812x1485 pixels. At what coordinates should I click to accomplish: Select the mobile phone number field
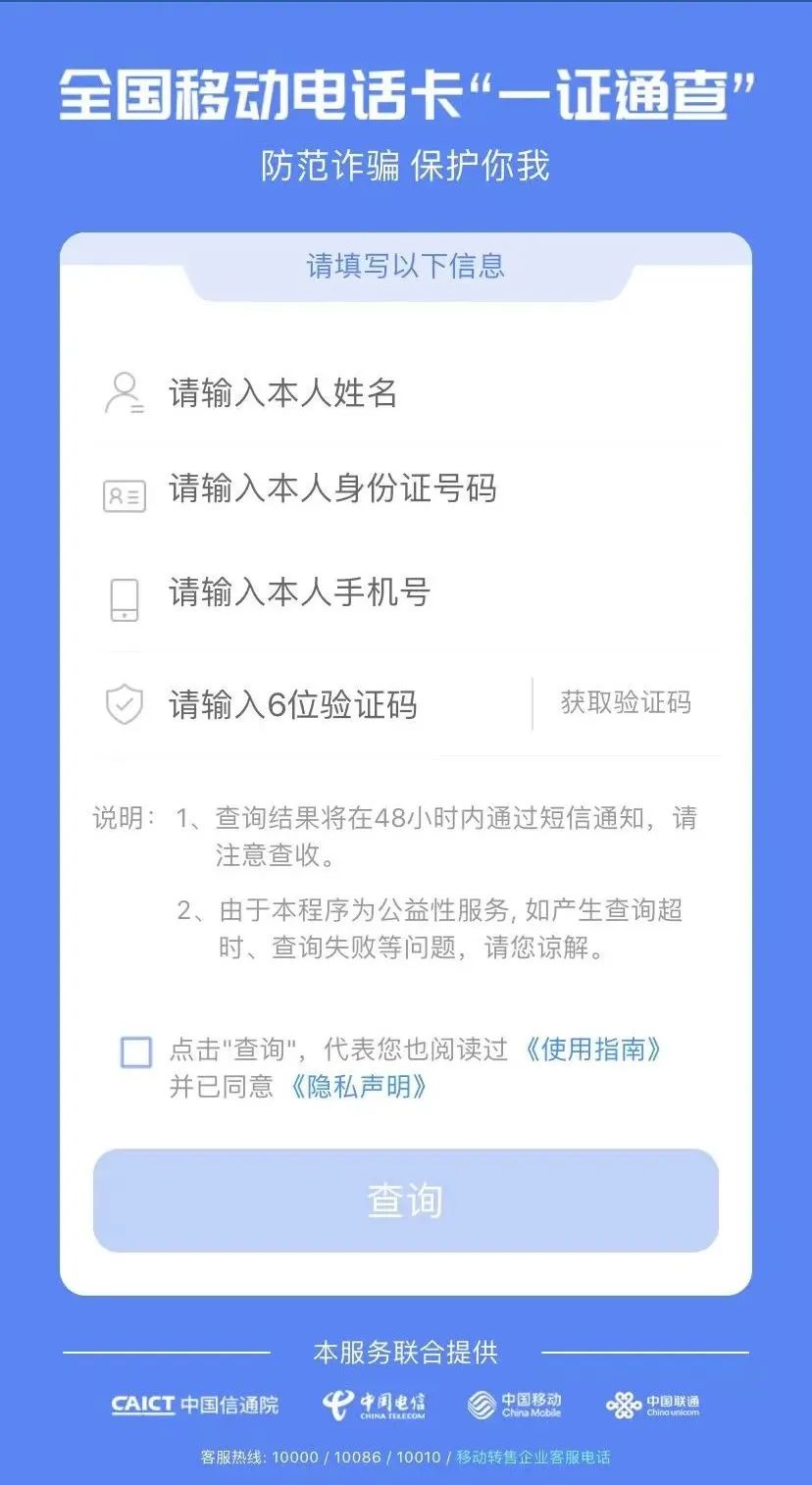(x=406, y=593)
